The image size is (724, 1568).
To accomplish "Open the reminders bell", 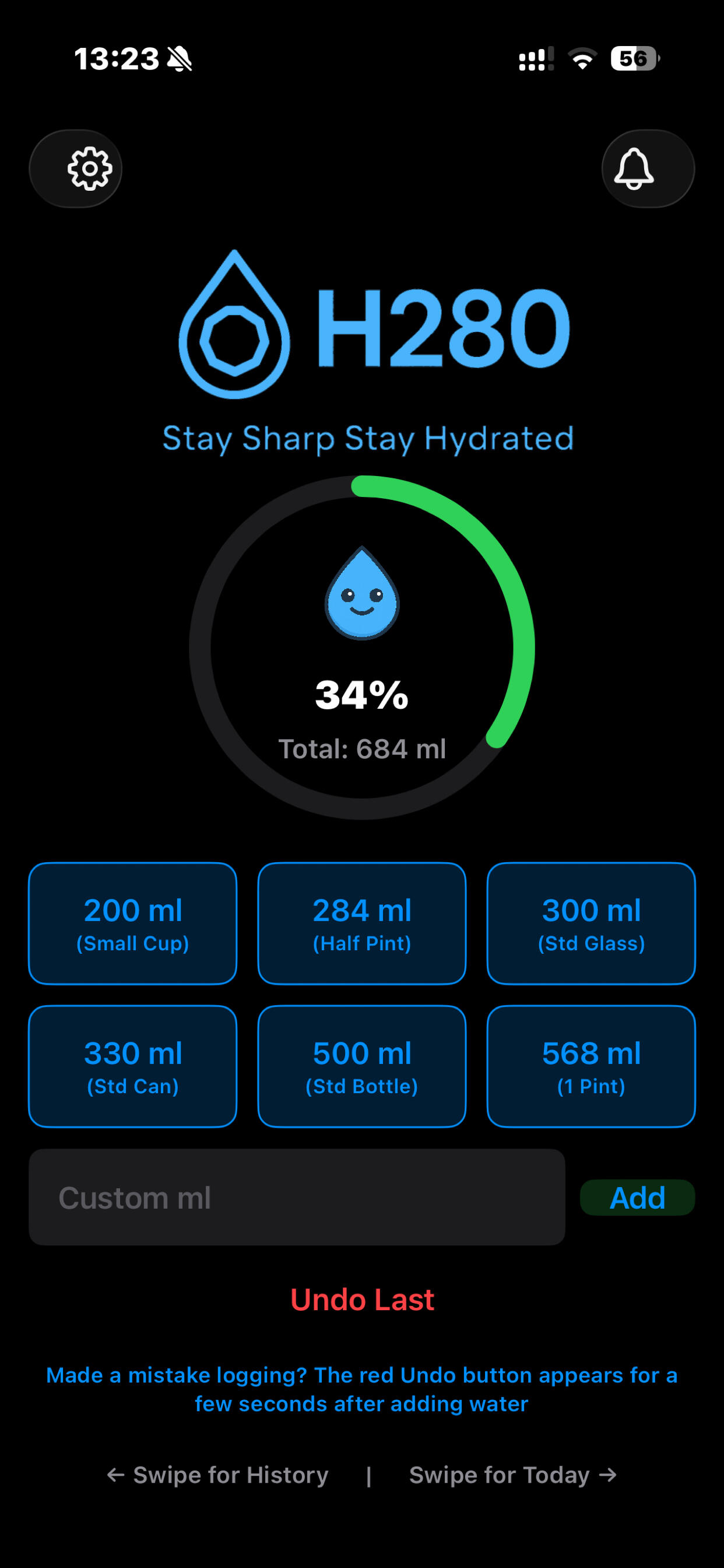I will (x=647, y=169).
